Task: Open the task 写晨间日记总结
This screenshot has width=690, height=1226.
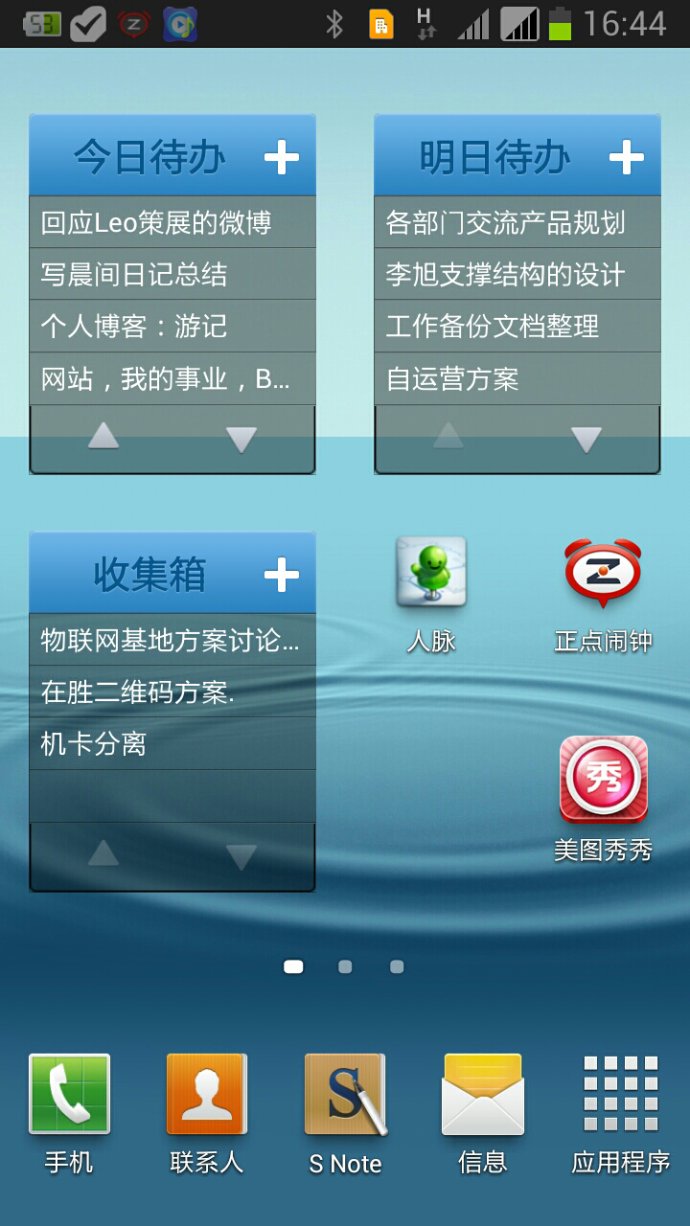Action: pyautogui.click(x=172, y=274)
